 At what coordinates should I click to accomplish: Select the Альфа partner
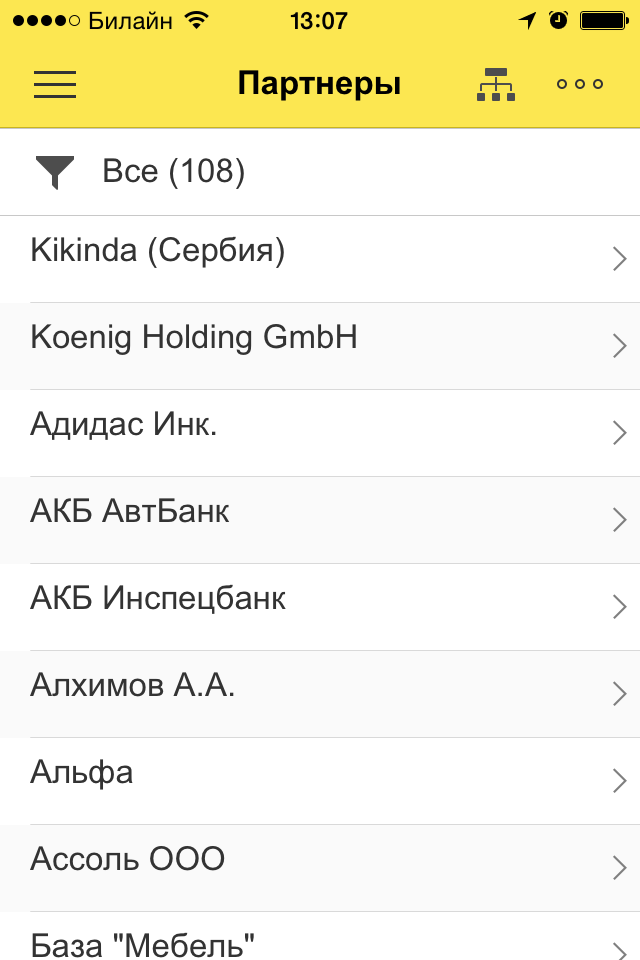pyautogui.click(x=320, y=781)
